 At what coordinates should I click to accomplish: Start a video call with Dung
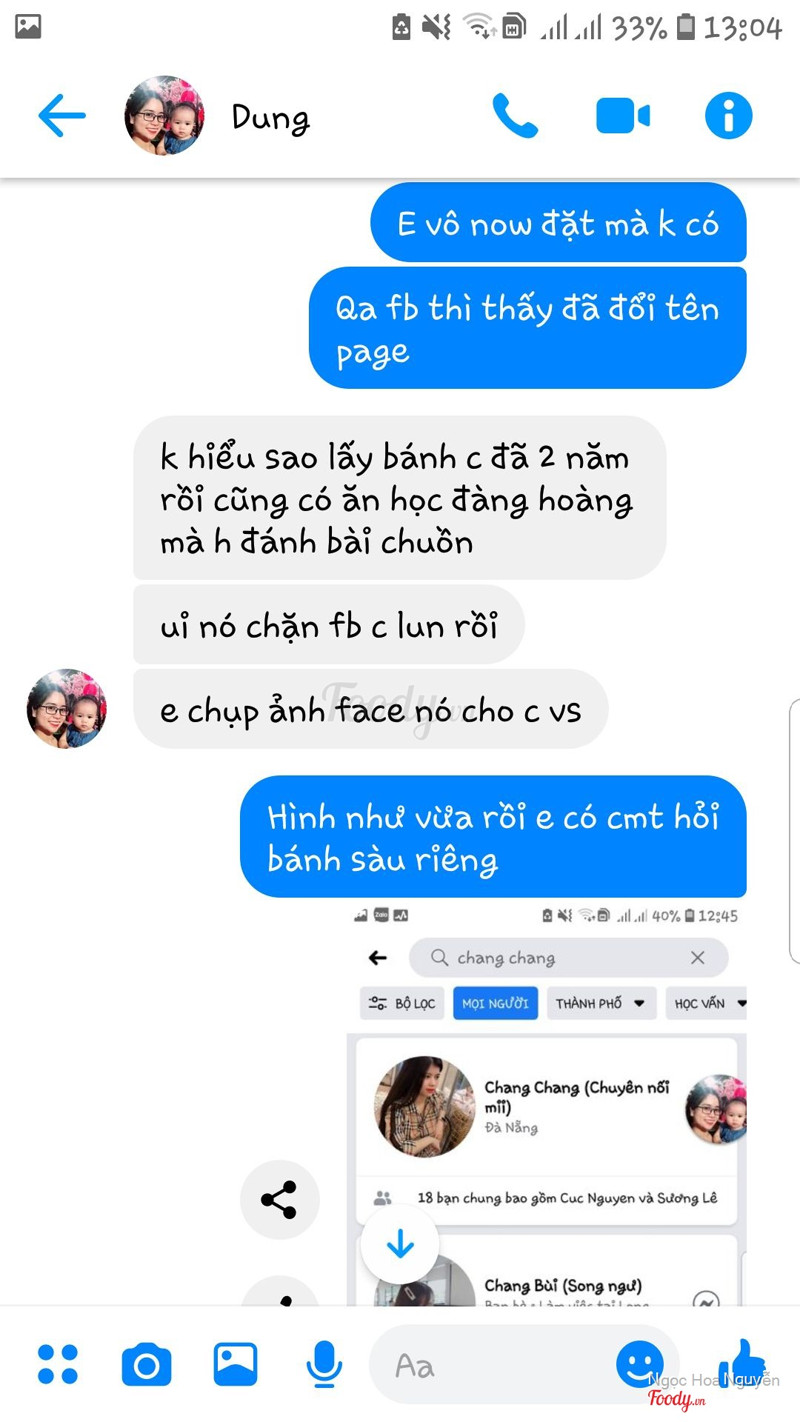(x=622, y=116)
